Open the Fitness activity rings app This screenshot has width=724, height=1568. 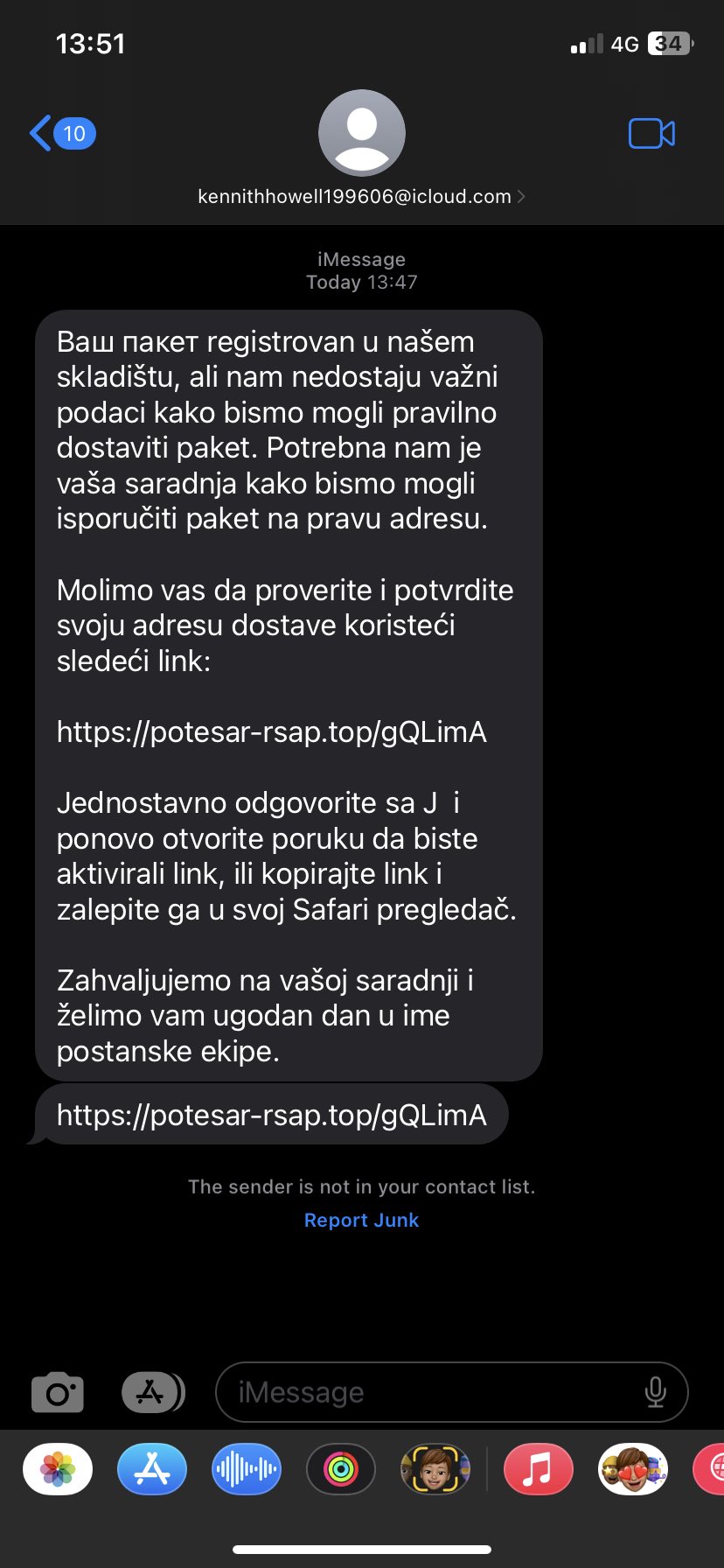point(341,1469)
